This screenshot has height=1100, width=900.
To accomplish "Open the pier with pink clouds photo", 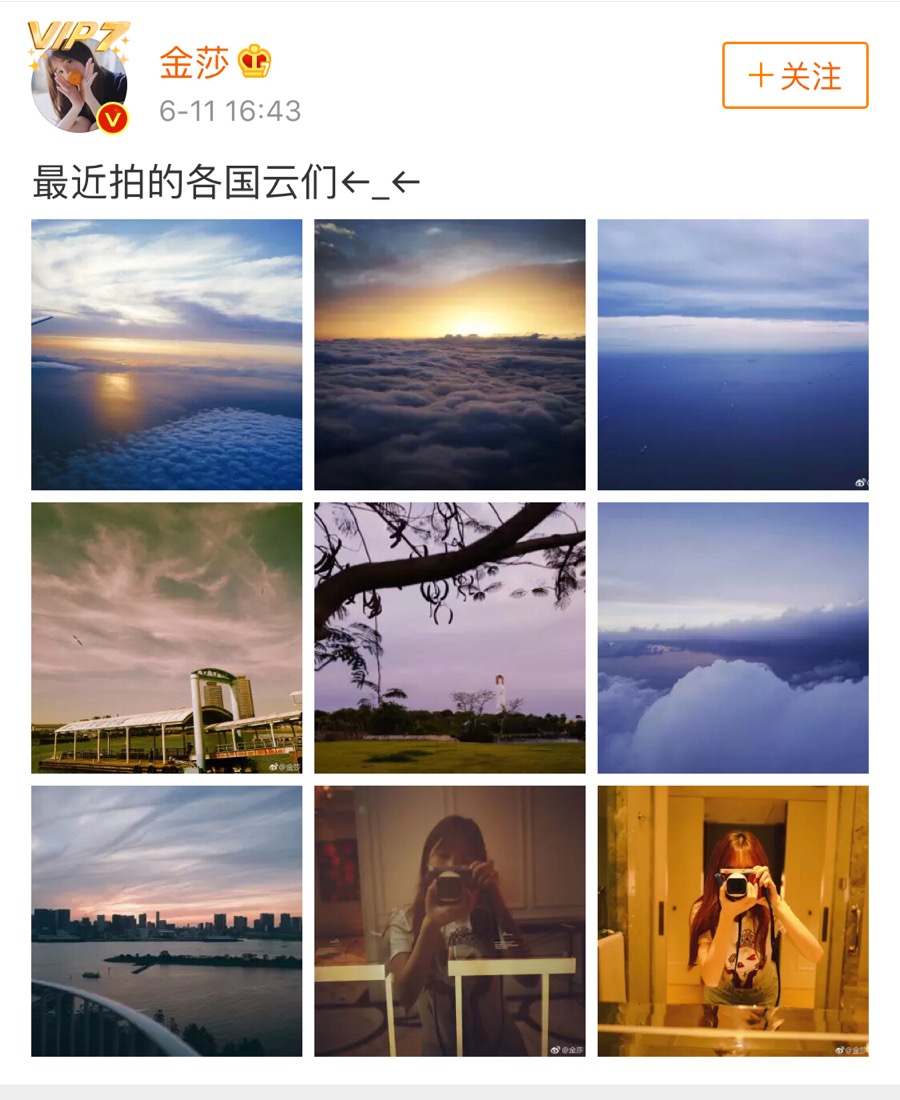I will [x=165, y=635].
